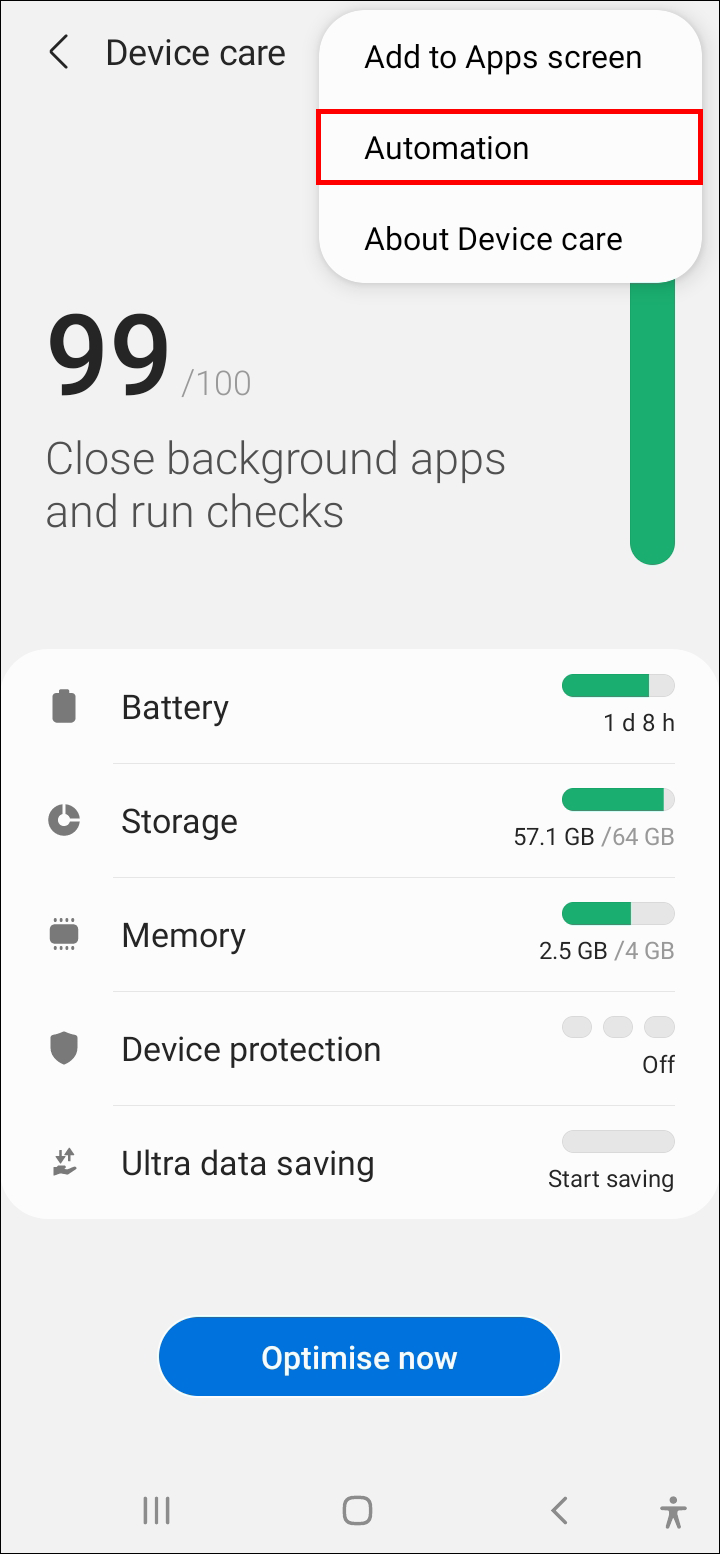
Task: Open Memory details
Action: [x=360, y=936]
